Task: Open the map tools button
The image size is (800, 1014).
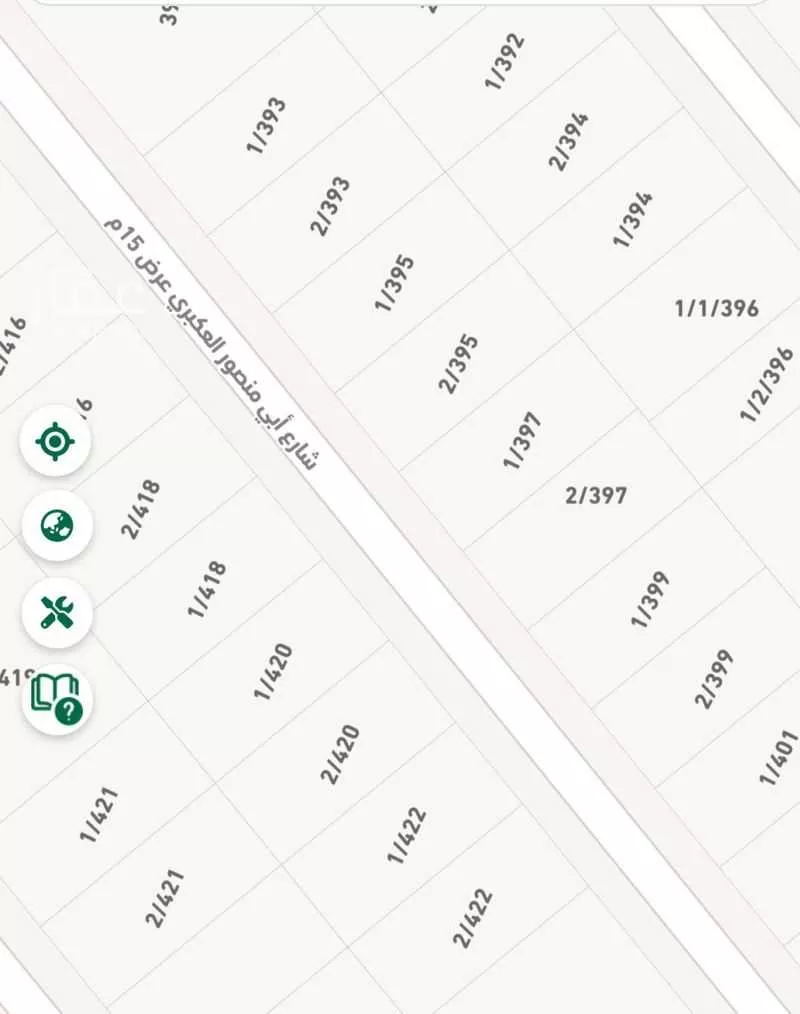Action: (x=57, y=612)
